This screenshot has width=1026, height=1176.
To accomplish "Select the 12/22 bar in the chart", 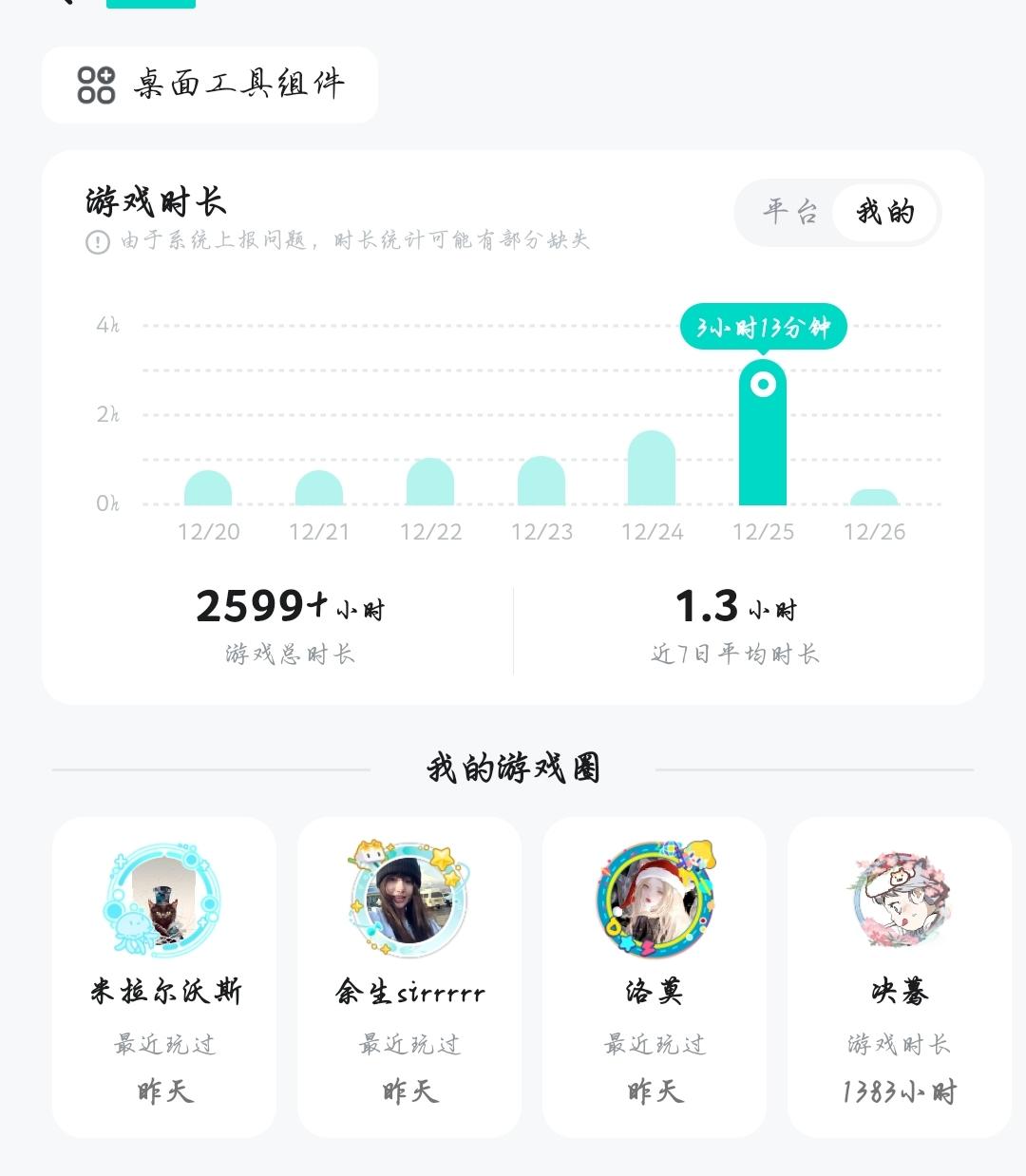I will click(x=430, y=482).
